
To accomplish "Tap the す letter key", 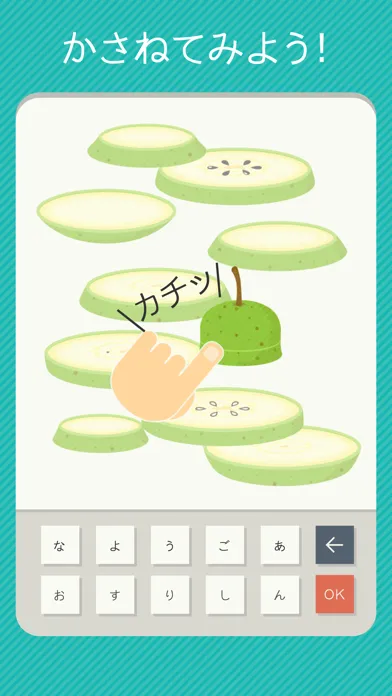I will tap(115, 595).
